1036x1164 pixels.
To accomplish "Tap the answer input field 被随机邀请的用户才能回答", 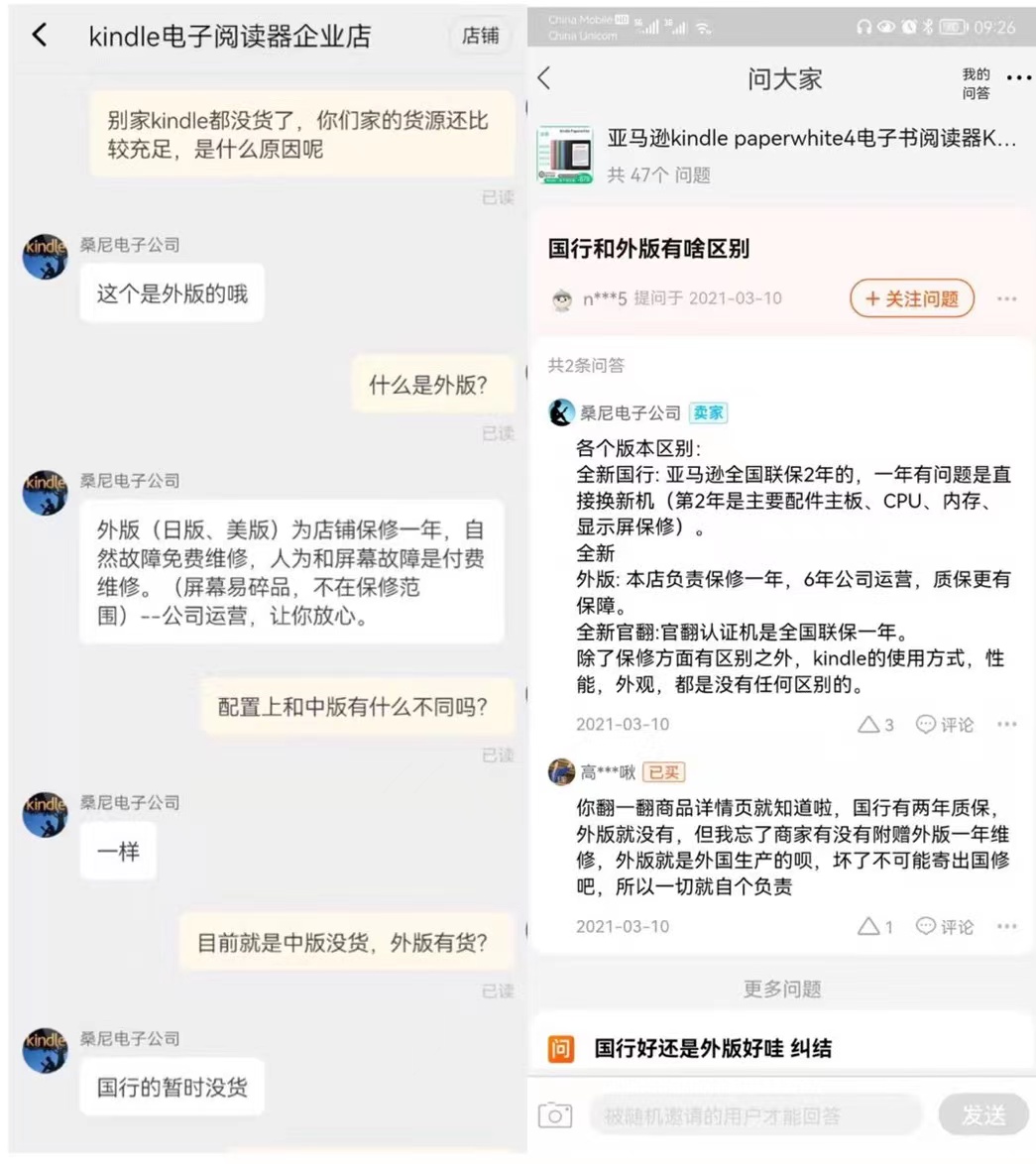I will pyautogui.click(x=753, y=1113).
